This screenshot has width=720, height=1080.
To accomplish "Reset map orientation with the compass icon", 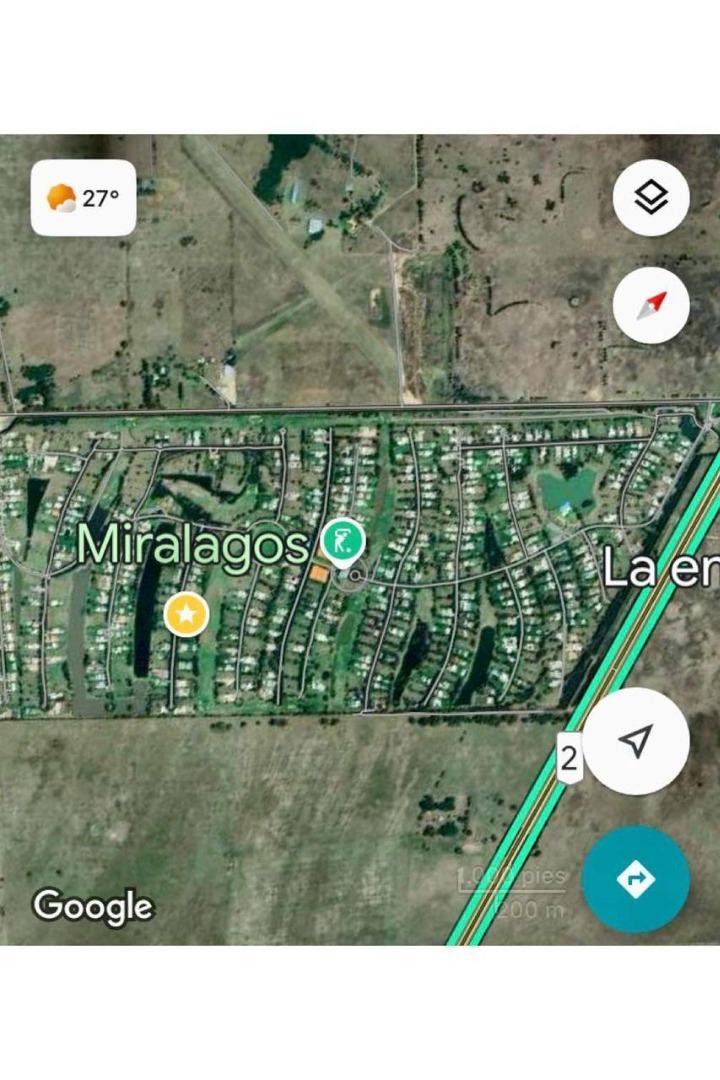I will coord(650,307).
